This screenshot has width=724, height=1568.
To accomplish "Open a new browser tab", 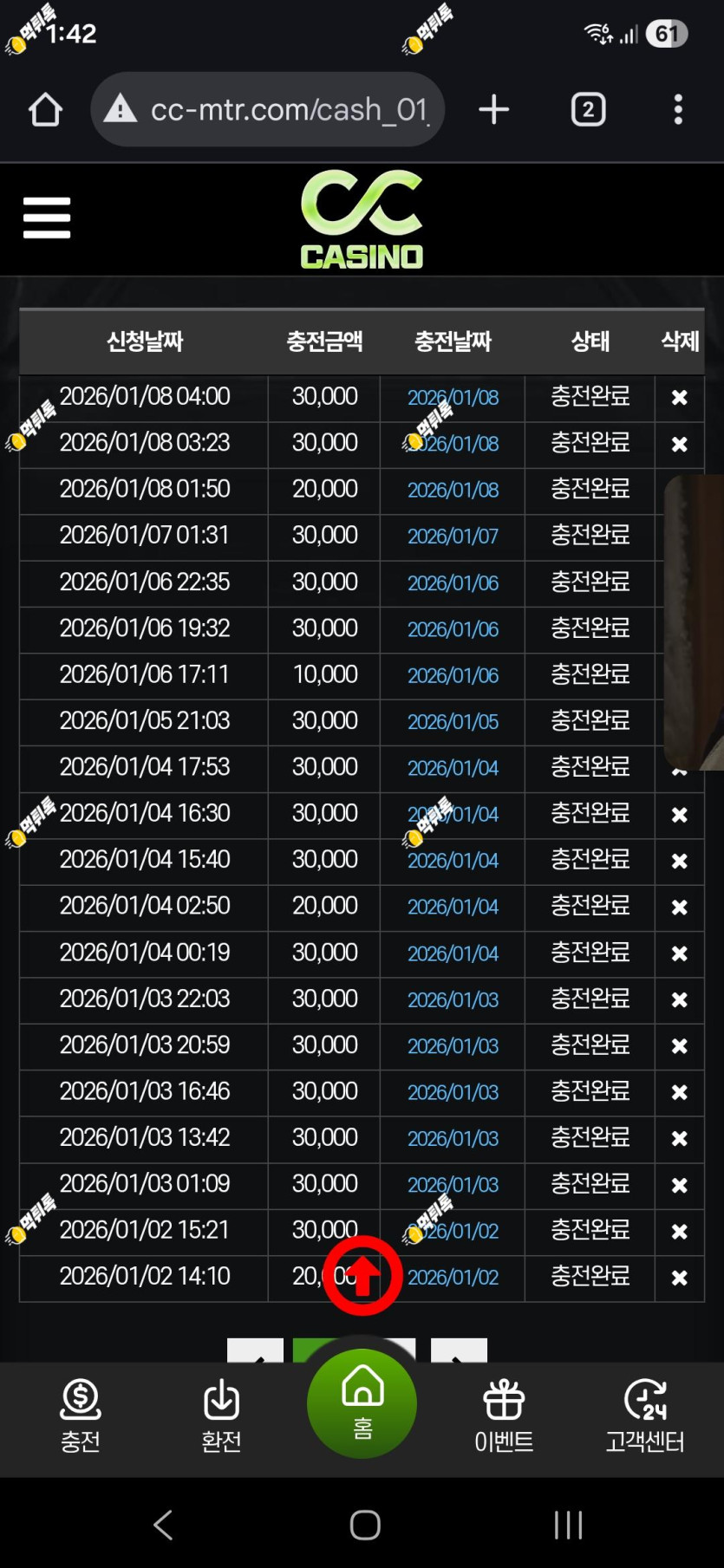I will [x=493, y=110].
